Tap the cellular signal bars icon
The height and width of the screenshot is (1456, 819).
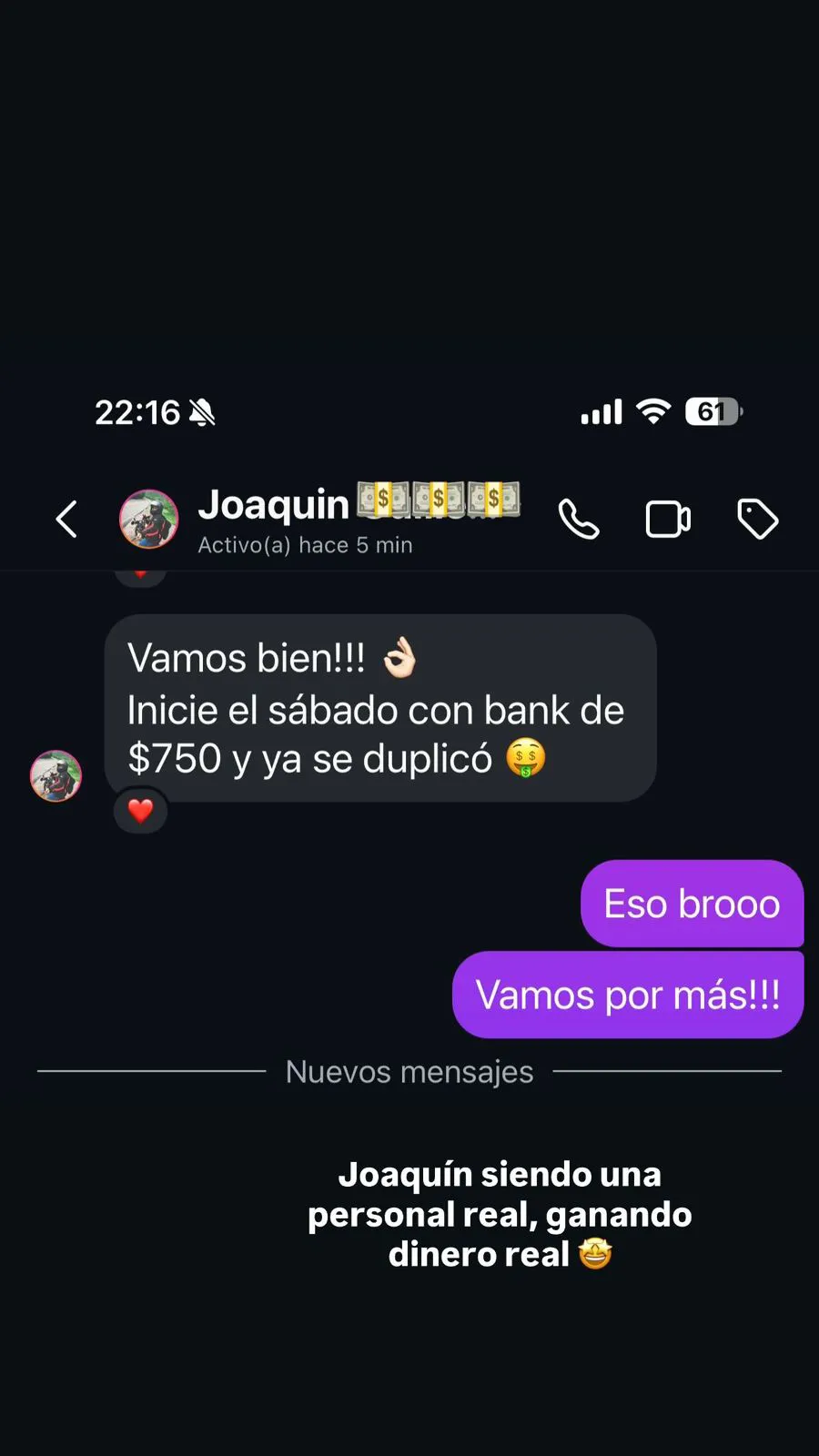pyautogui.click(x=600, y=411)
